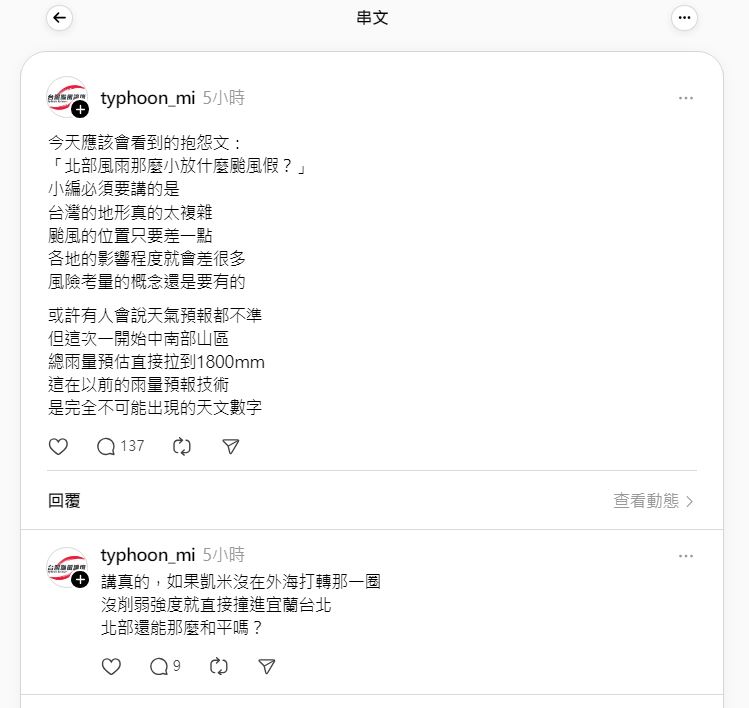Repost the reply about 凱米
Image resolution: width=749 pixels, height=708 pixels.
pyautogui.click(x=219, y=666)
